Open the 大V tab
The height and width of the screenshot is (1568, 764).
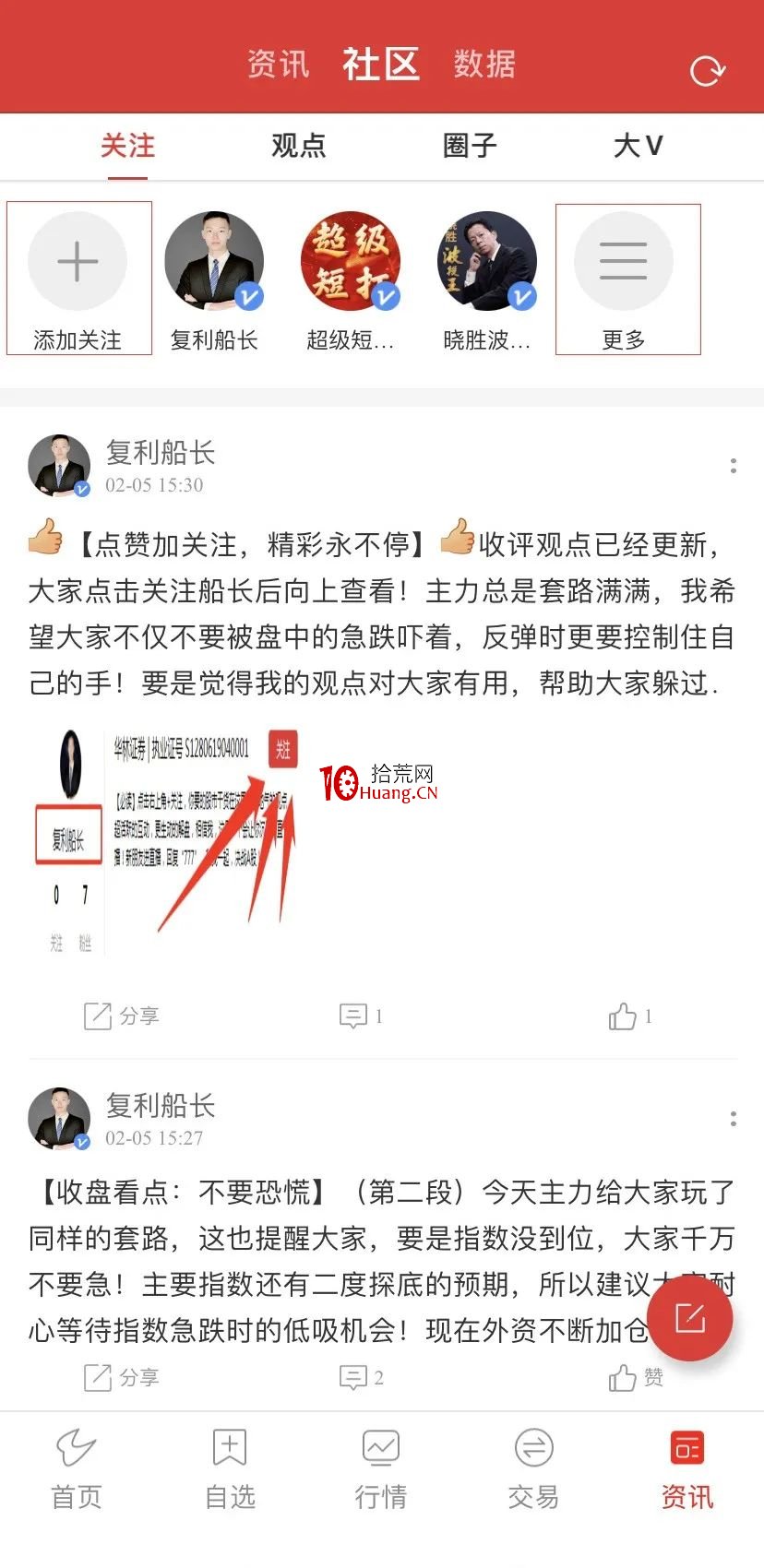(639, 146)
